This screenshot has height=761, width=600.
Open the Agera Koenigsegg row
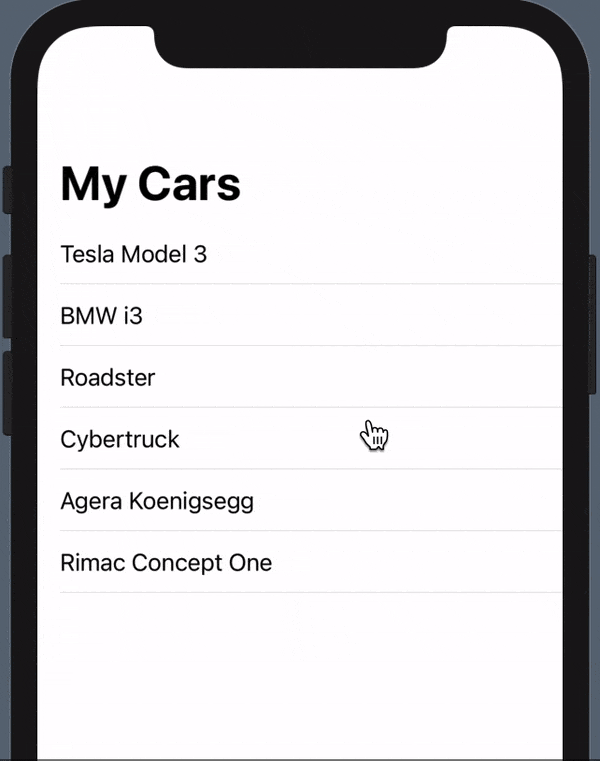pos(157,501)
